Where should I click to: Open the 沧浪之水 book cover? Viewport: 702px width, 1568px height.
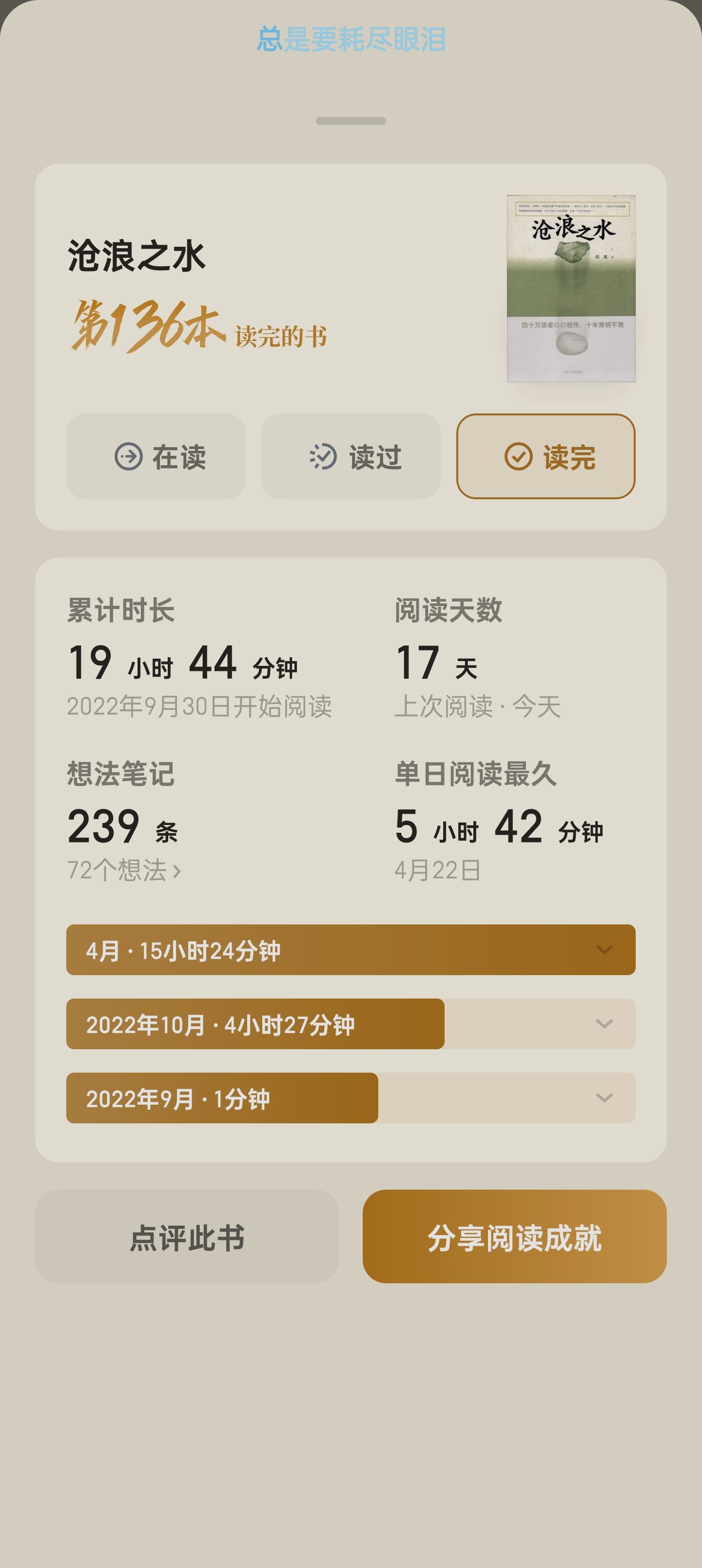(x=571, y=289)
